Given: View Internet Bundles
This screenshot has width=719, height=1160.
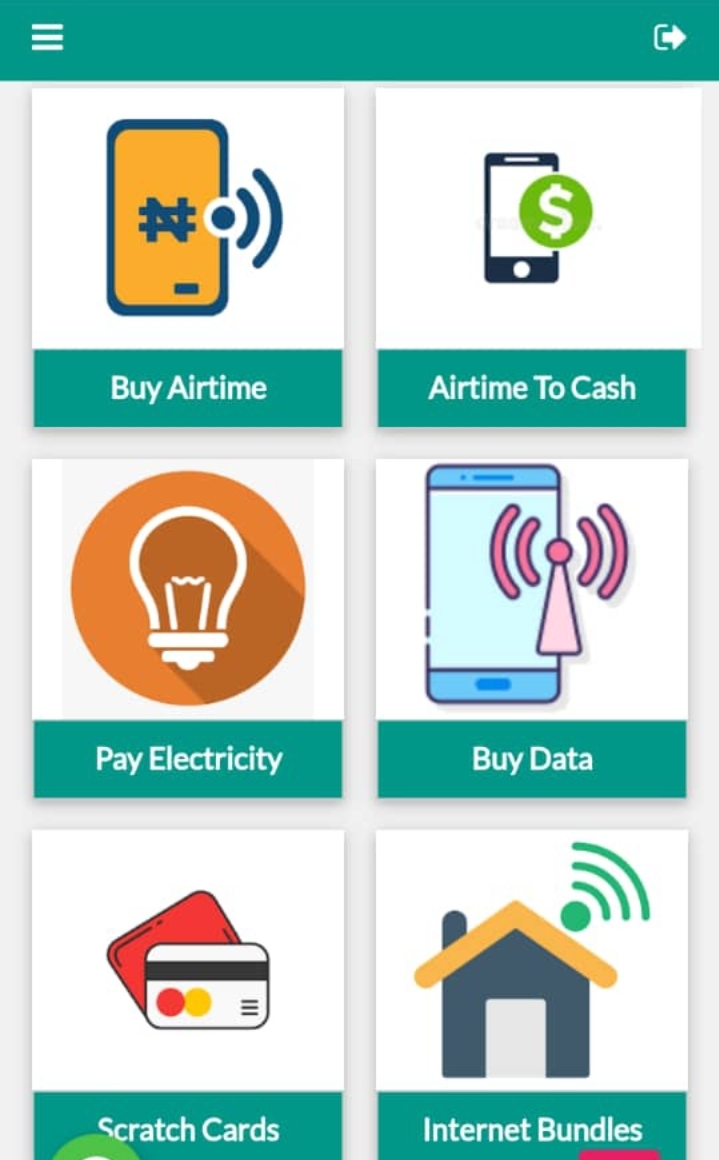Looking at the screenshot, I should click(x=532, y=990).
